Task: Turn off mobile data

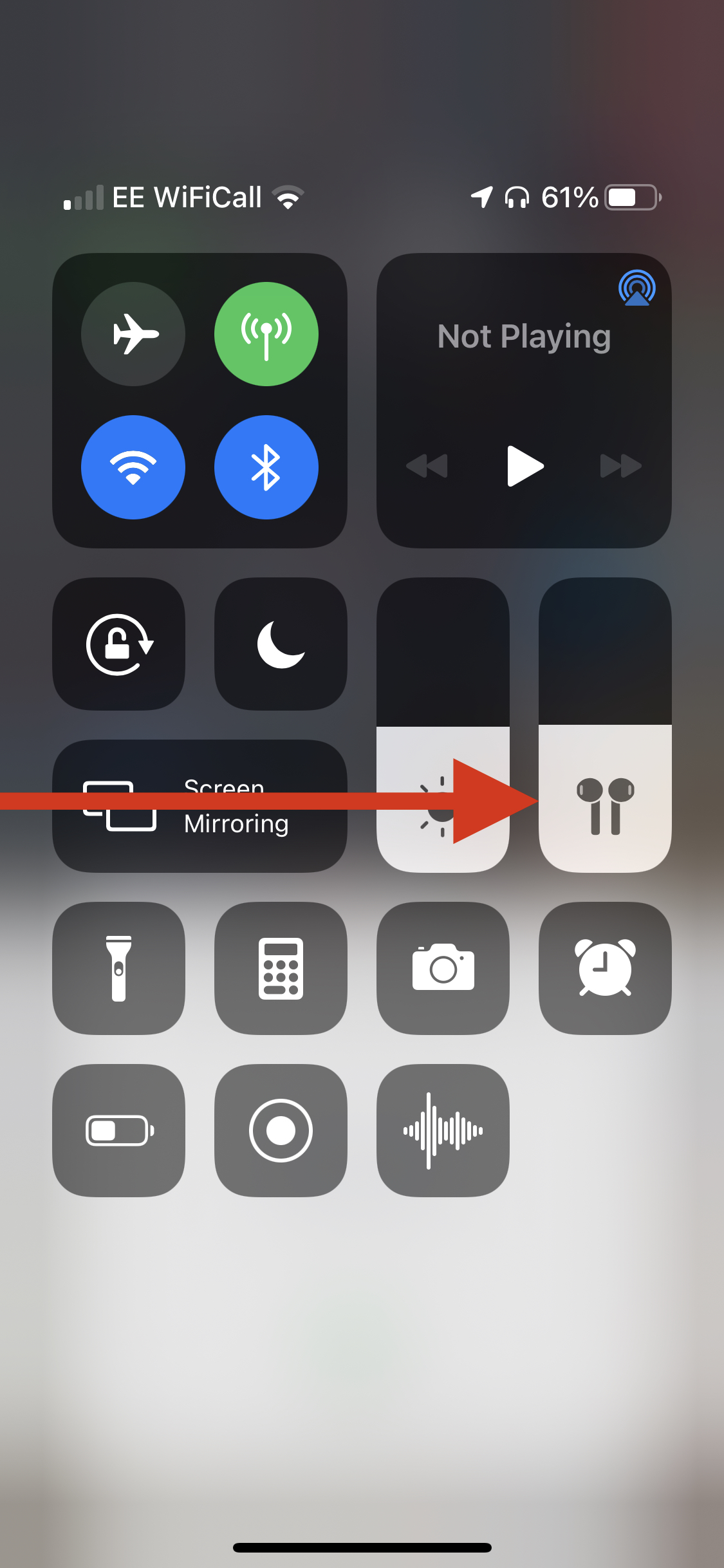Action: (266, 334)
